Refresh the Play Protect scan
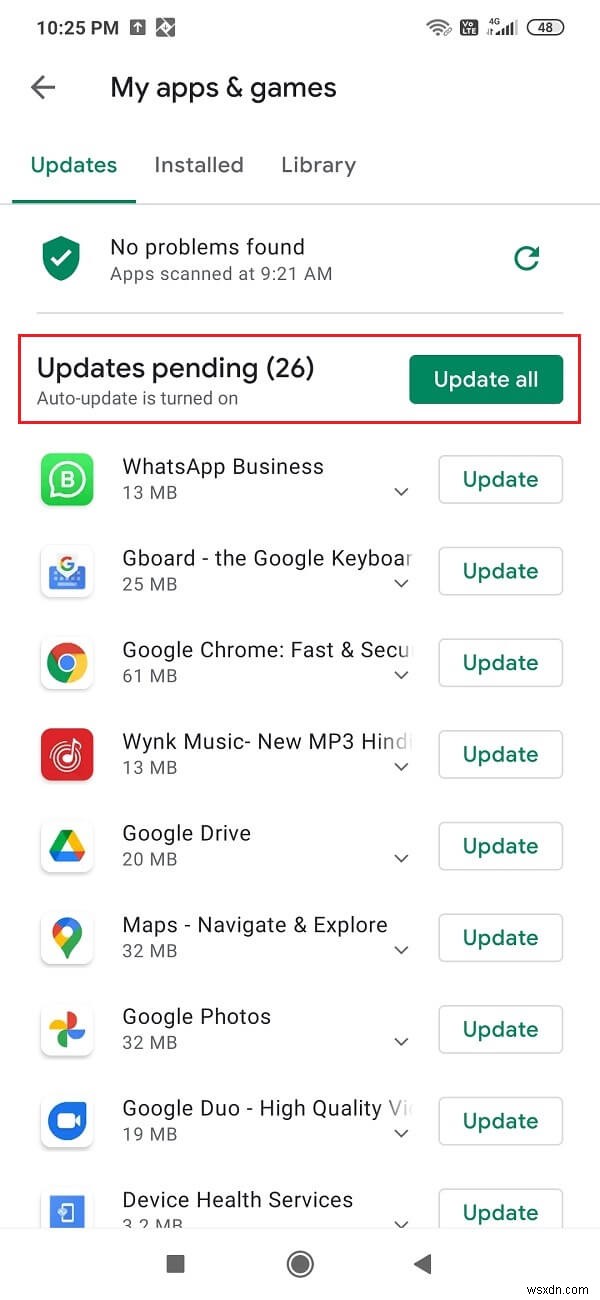 (526, 259)
